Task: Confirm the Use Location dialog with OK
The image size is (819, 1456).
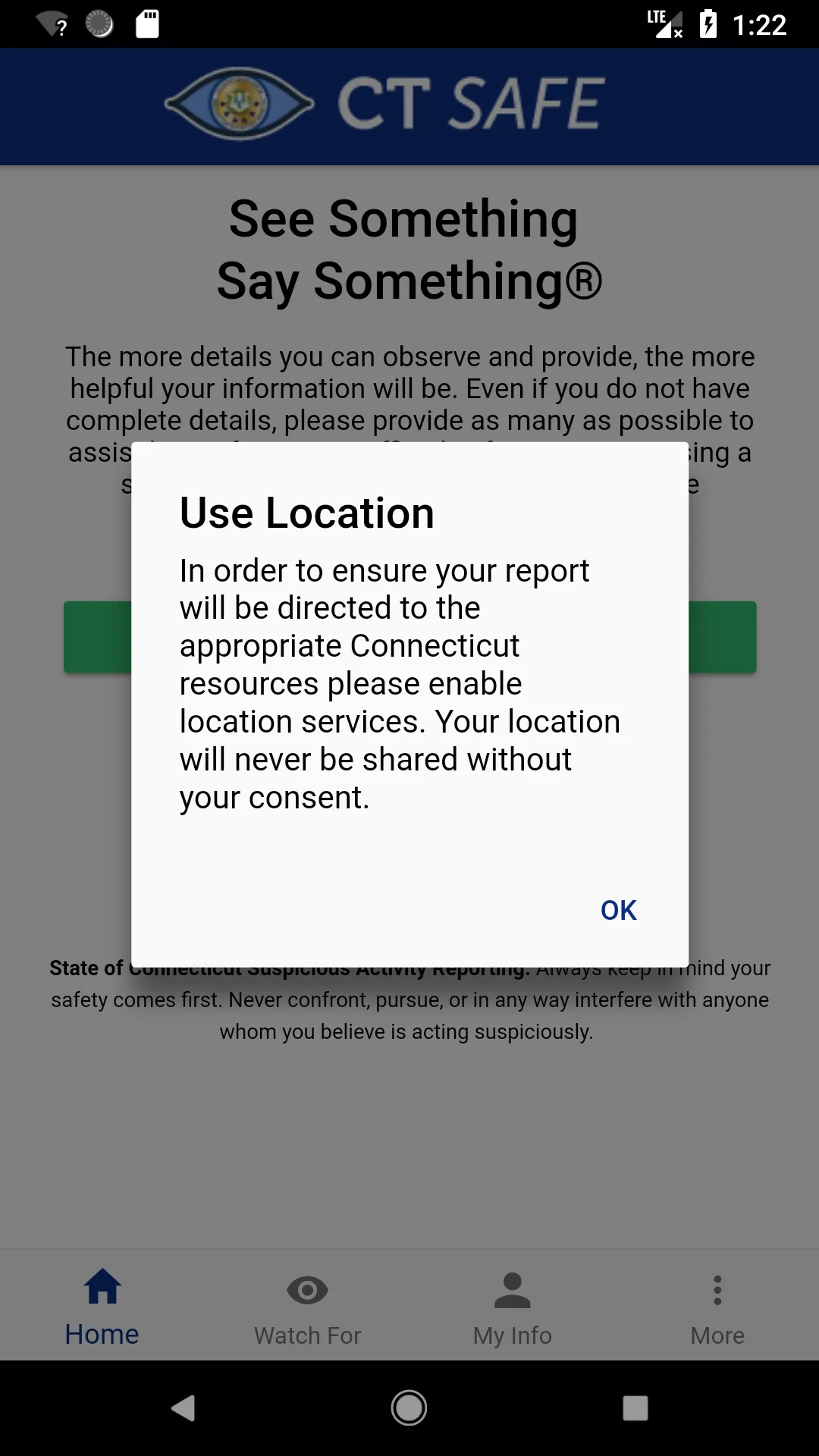Action: pyautogui.click(x=618, y=910)
